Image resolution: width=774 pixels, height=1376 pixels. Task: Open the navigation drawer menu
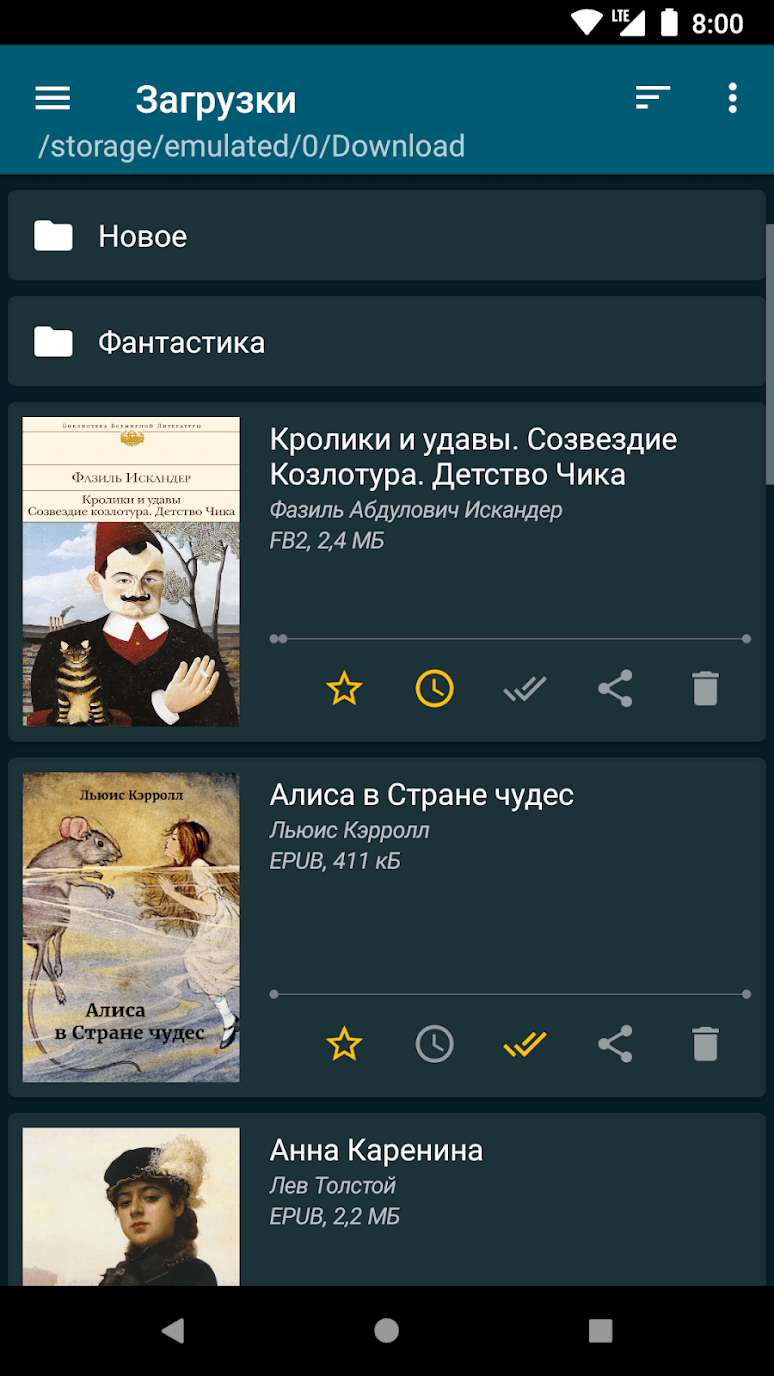[x=53, y=98]
